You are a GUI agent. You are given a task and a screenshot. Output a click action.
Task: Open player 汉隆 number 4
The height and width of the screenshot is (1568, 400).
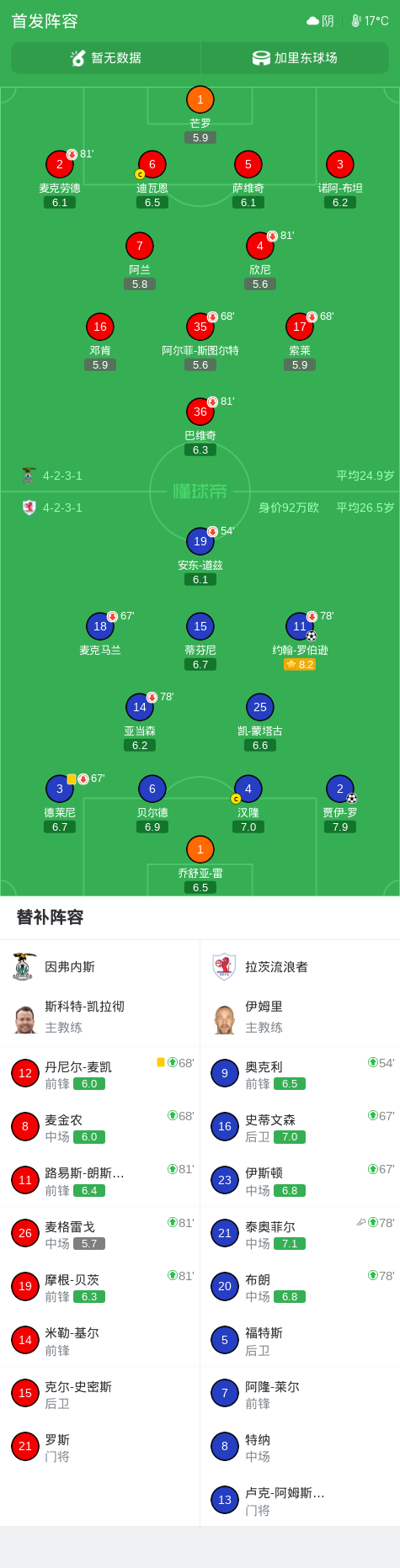click(248, 804)
